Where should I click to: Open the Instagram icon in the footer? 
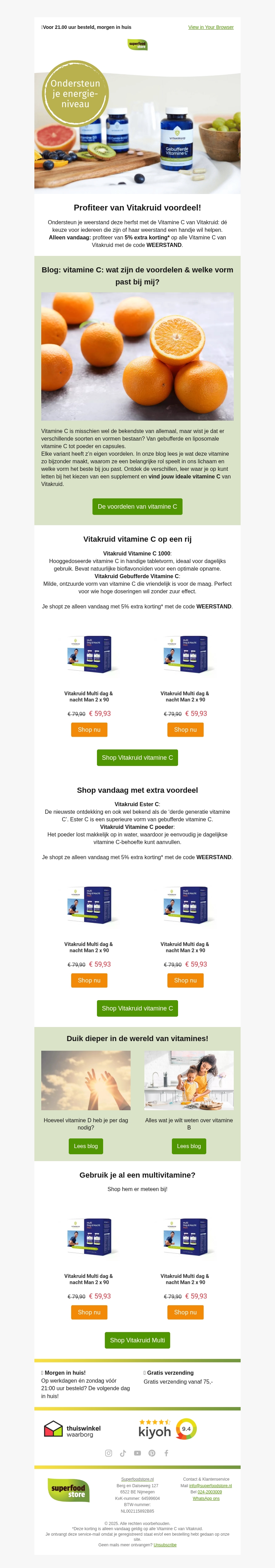pyautogui.click(x=109, y=1453)
